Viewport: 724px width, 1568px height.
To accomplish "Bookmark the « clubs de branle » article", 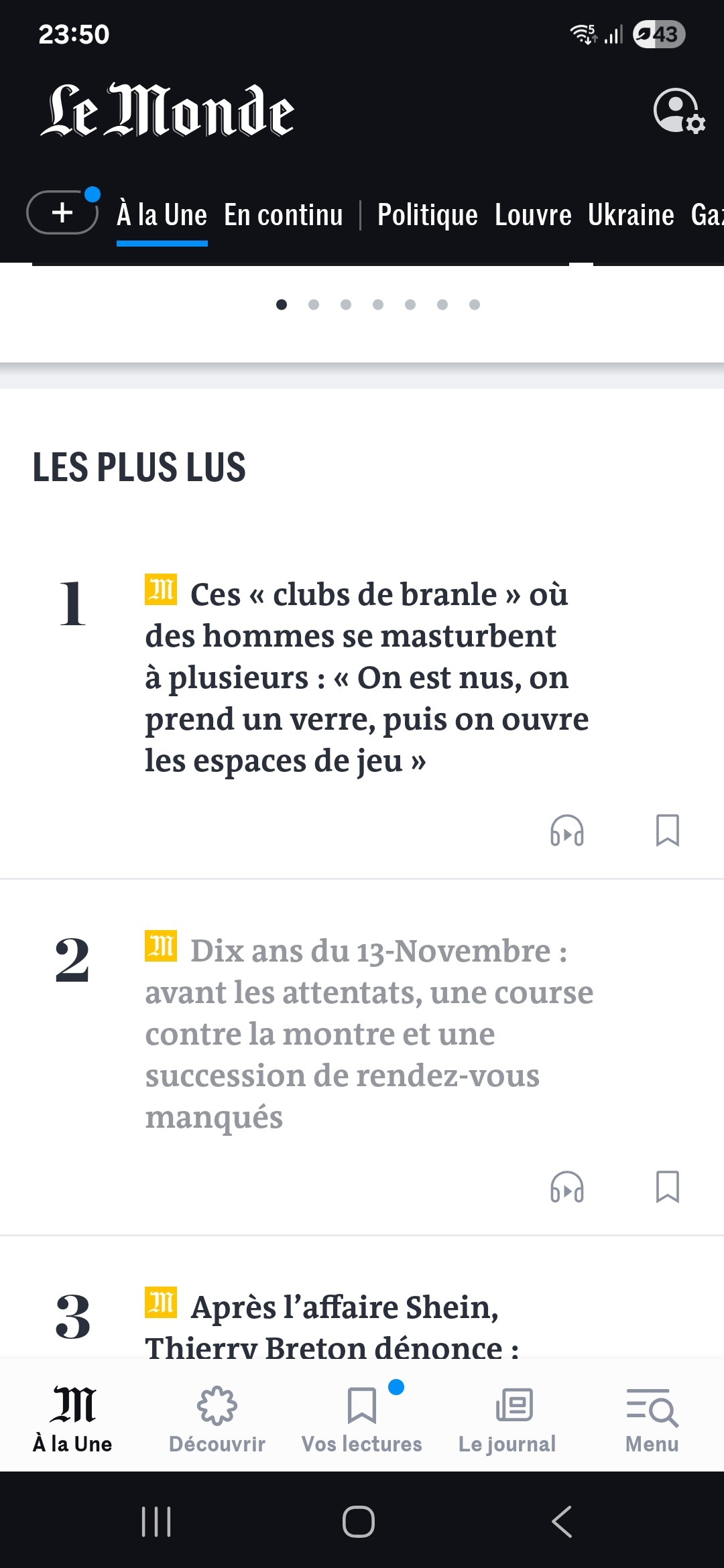I will [667, 831].
